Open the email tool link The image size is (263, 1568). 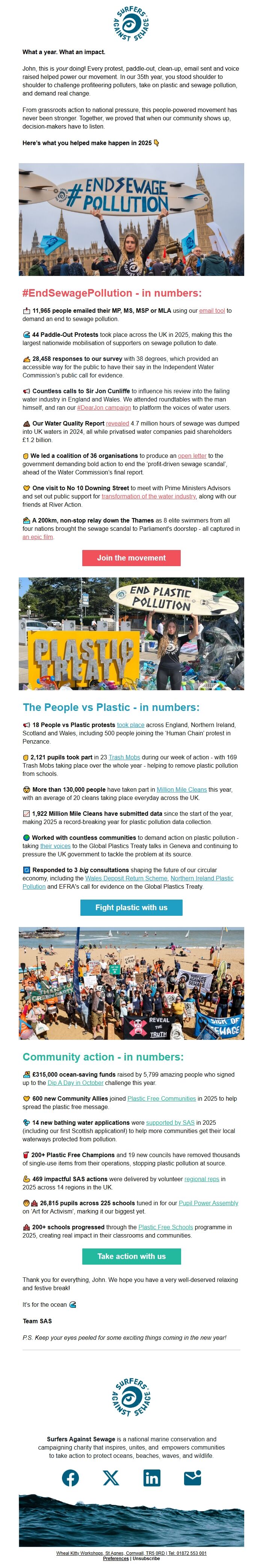(x=212, y=311)
